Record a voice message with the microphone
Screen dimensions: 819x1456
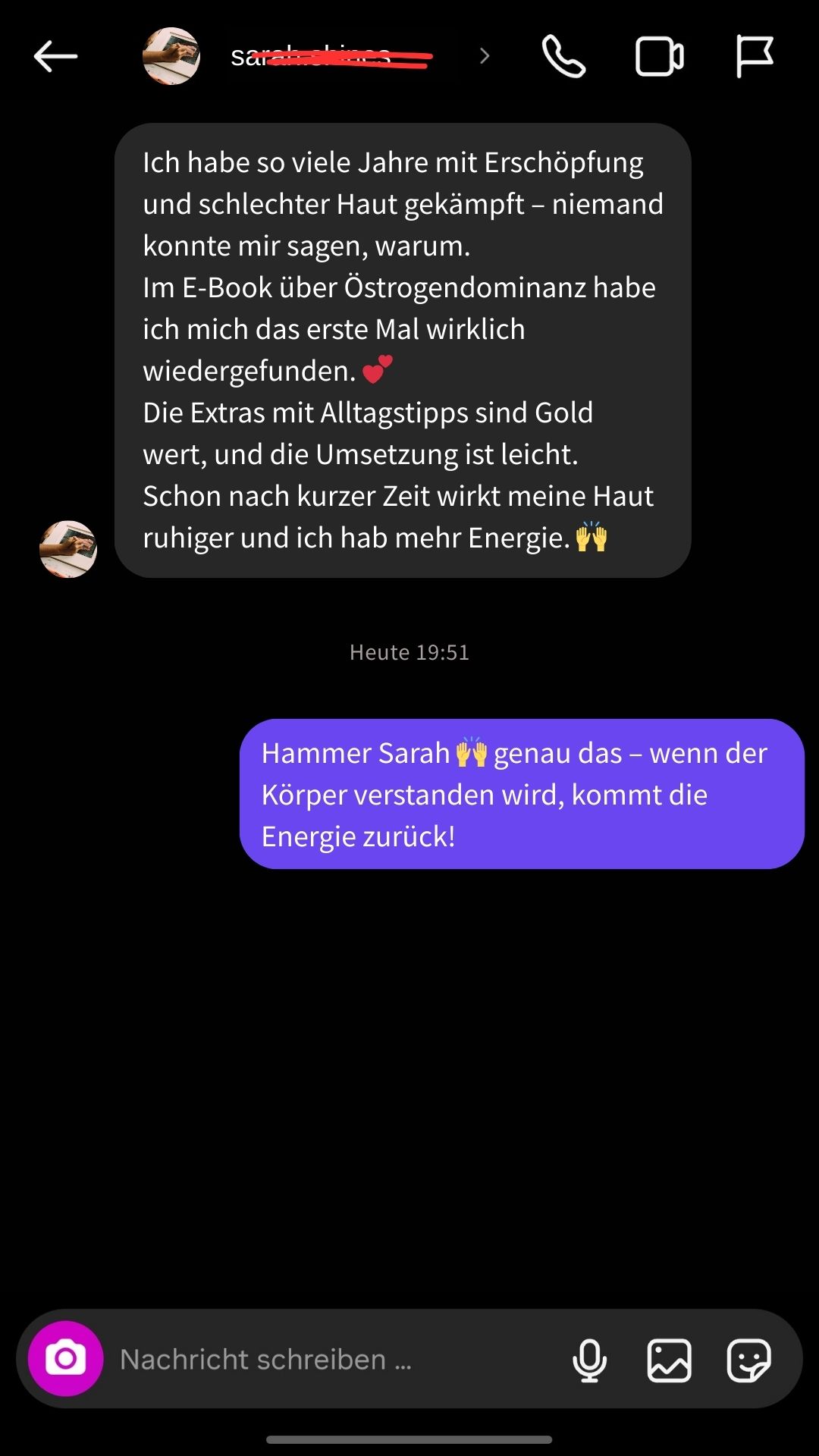coord(589,1360)
